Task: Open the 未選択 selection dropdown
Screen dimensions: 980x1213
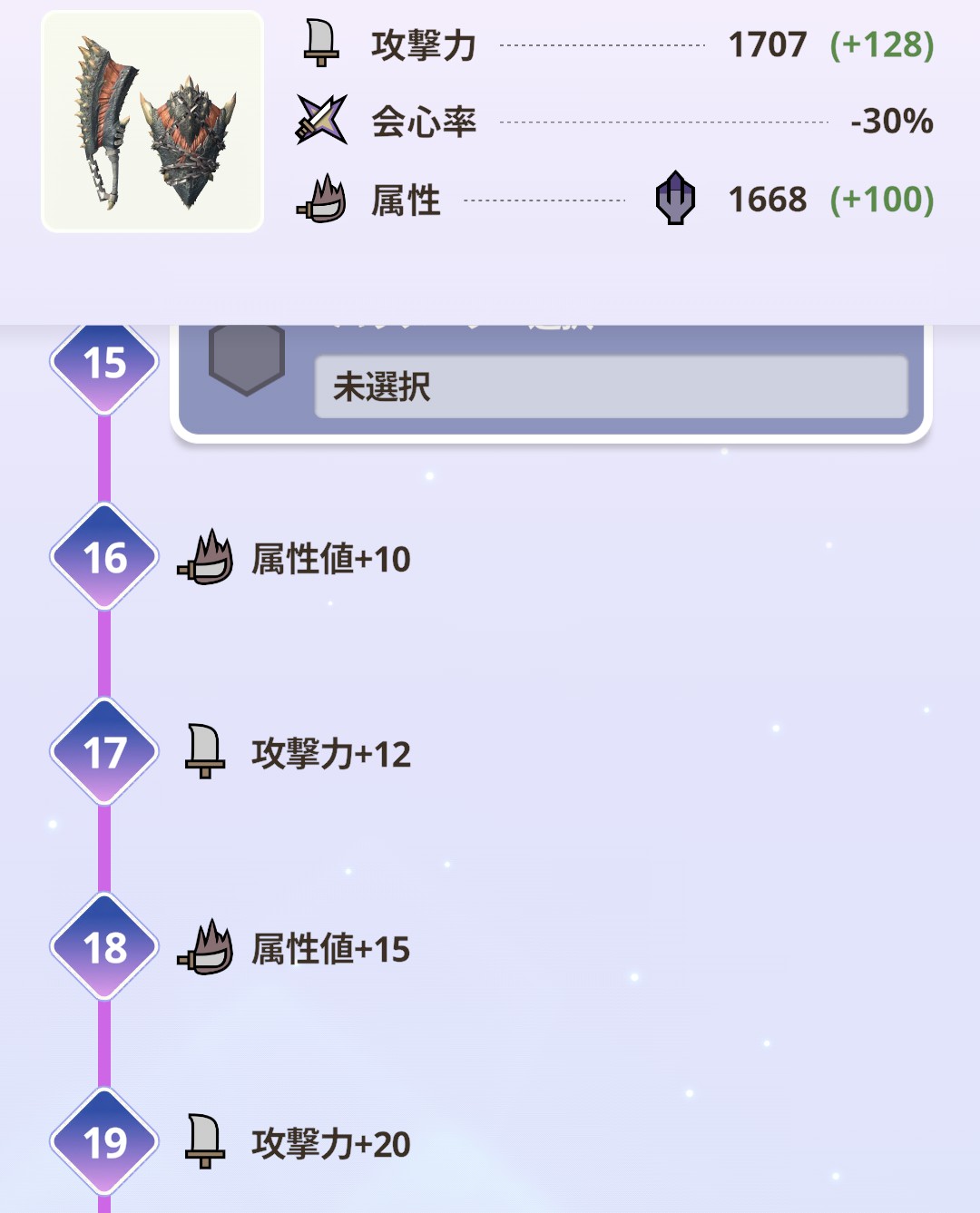Action: [611, 387]
